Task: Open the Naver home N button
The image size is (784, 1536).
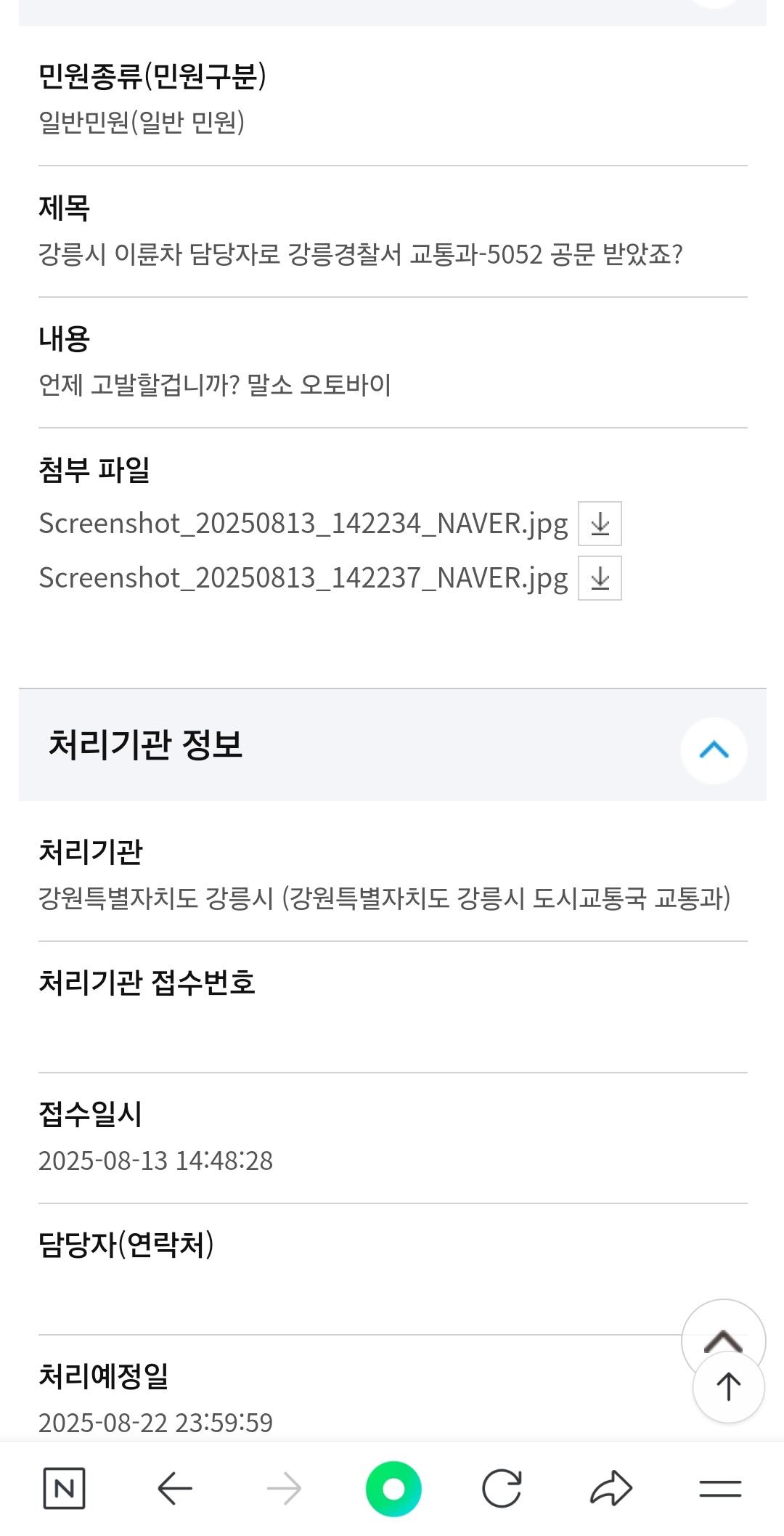Action: (64, 1489)
